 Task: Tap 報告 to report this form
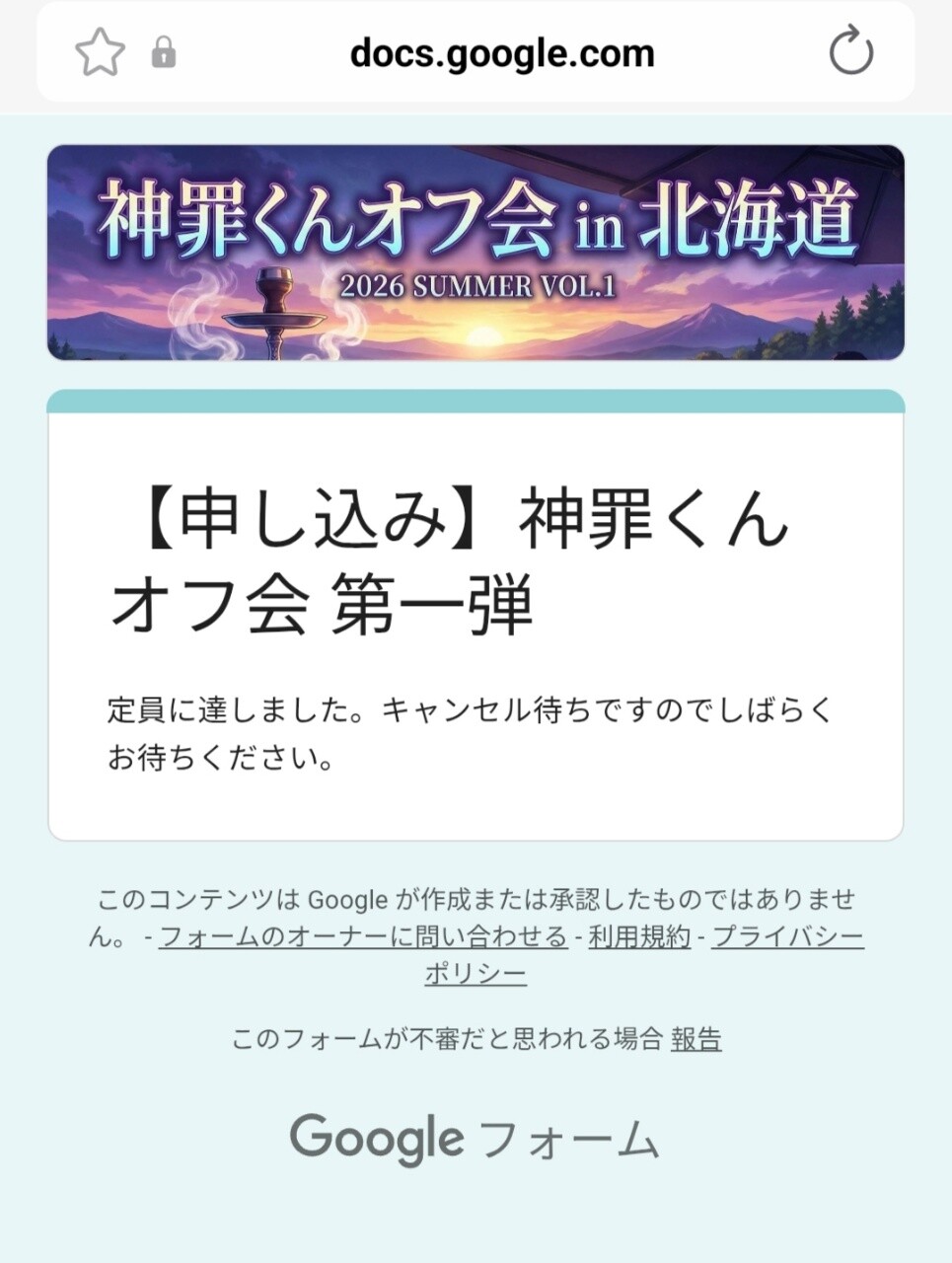[x=696, y=1039]
